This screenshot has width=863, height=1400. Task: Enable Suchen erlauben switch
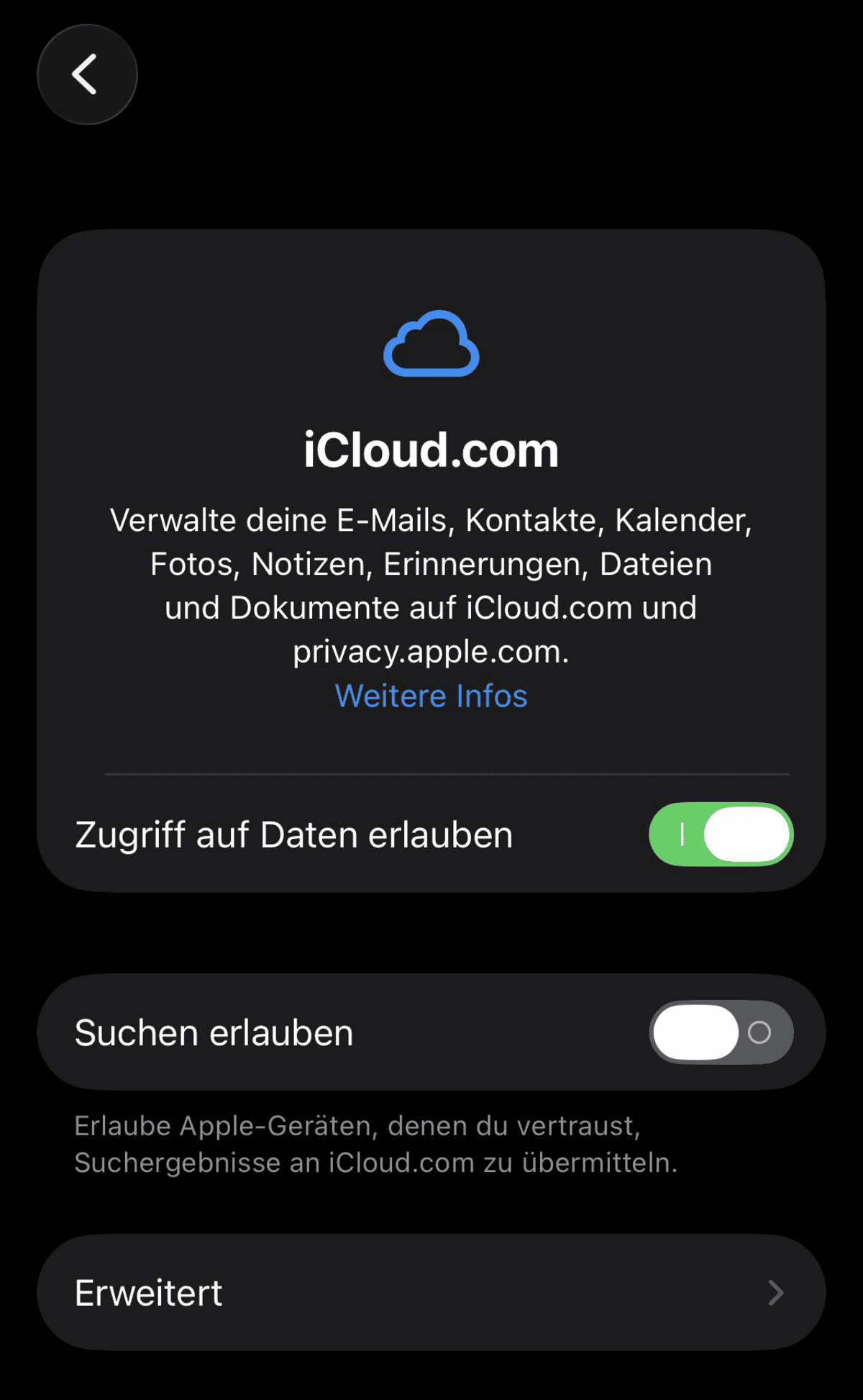721,1032
